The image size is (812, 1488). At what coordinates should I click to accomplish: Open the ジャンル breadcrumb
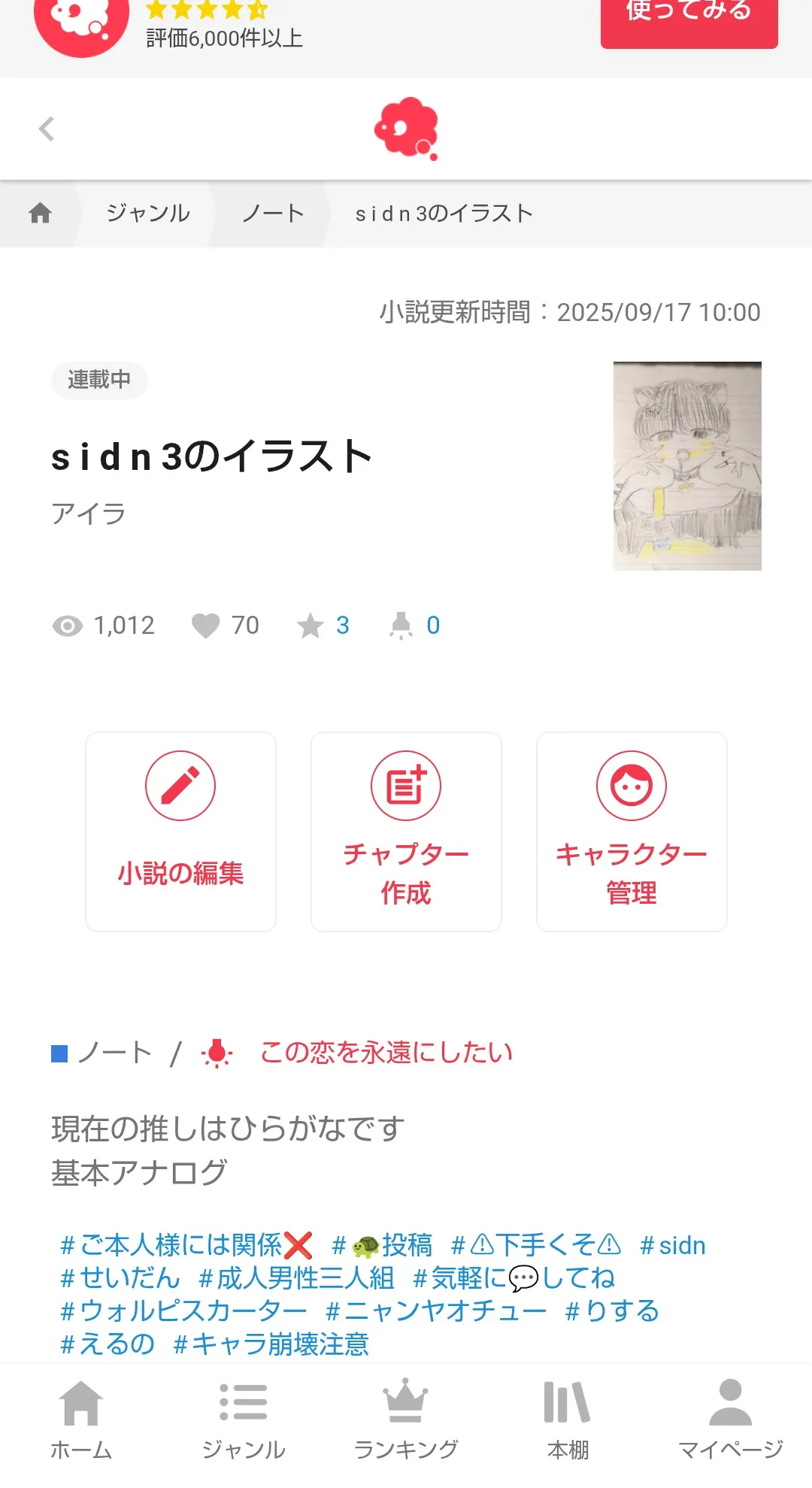[x=148, y=214]
